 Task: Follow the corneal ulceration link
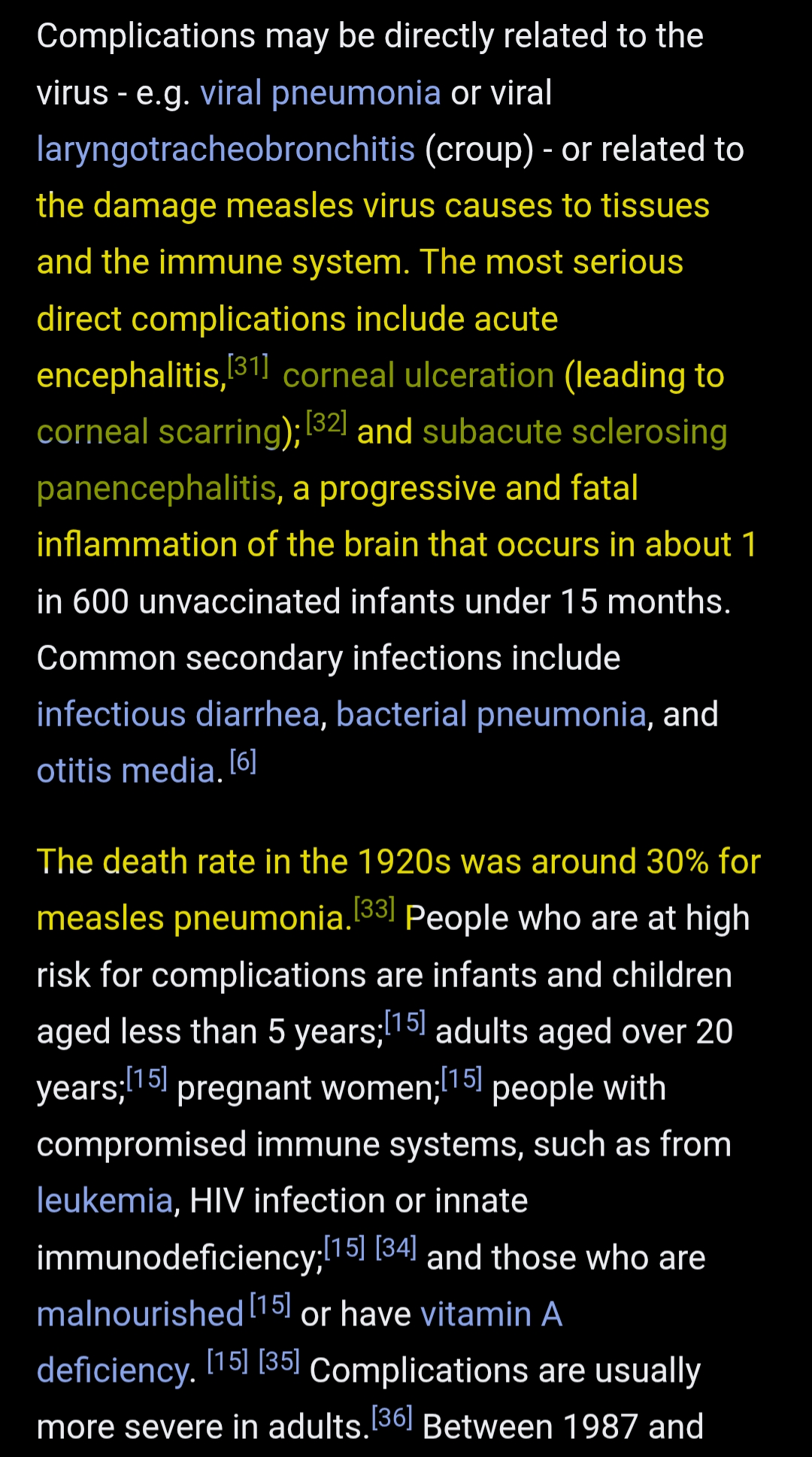click(419, 376)
